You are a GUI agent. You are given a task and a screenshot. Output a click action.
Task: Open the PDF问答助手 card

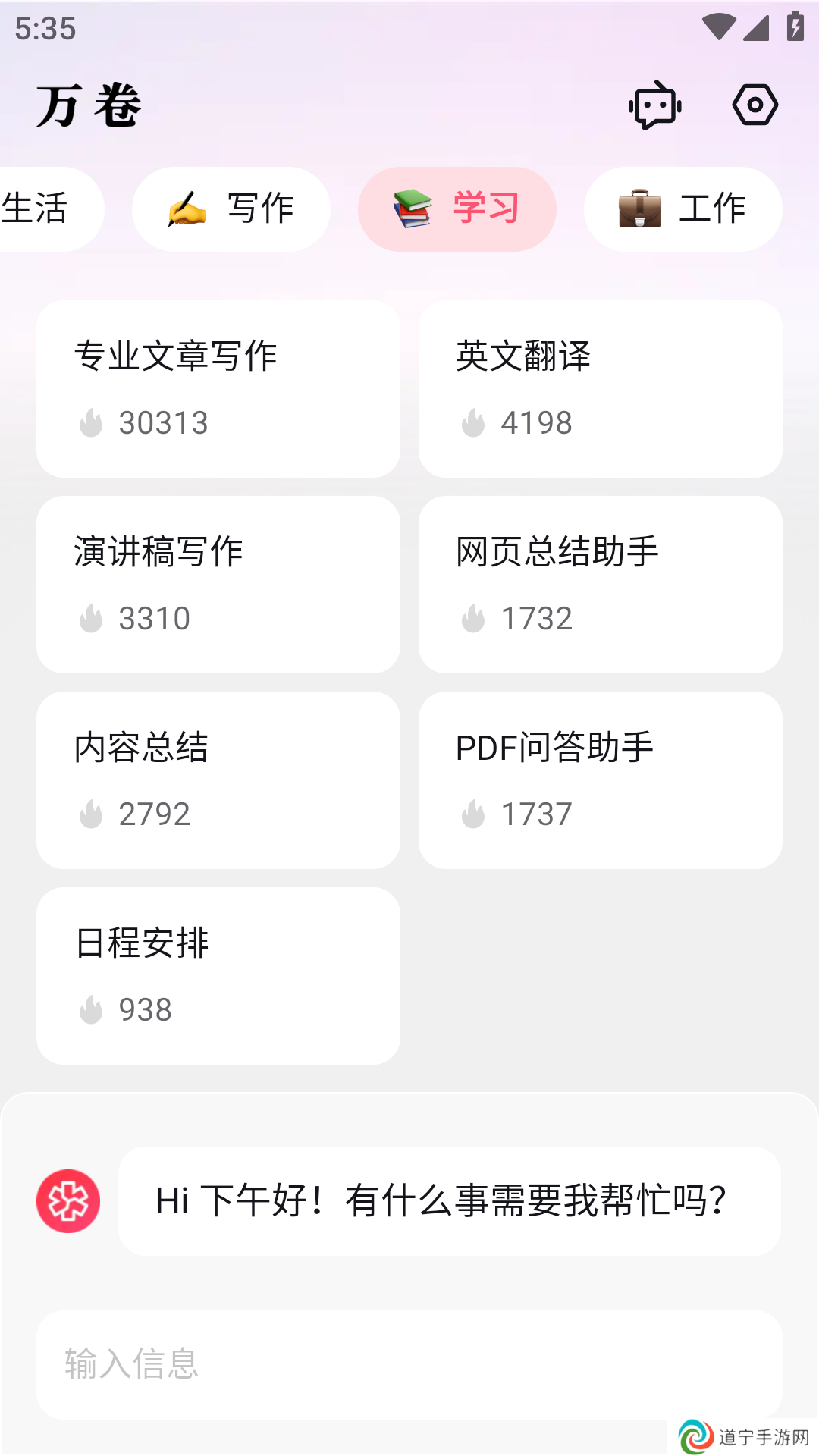pyautogui.click(x=601, y=780)
